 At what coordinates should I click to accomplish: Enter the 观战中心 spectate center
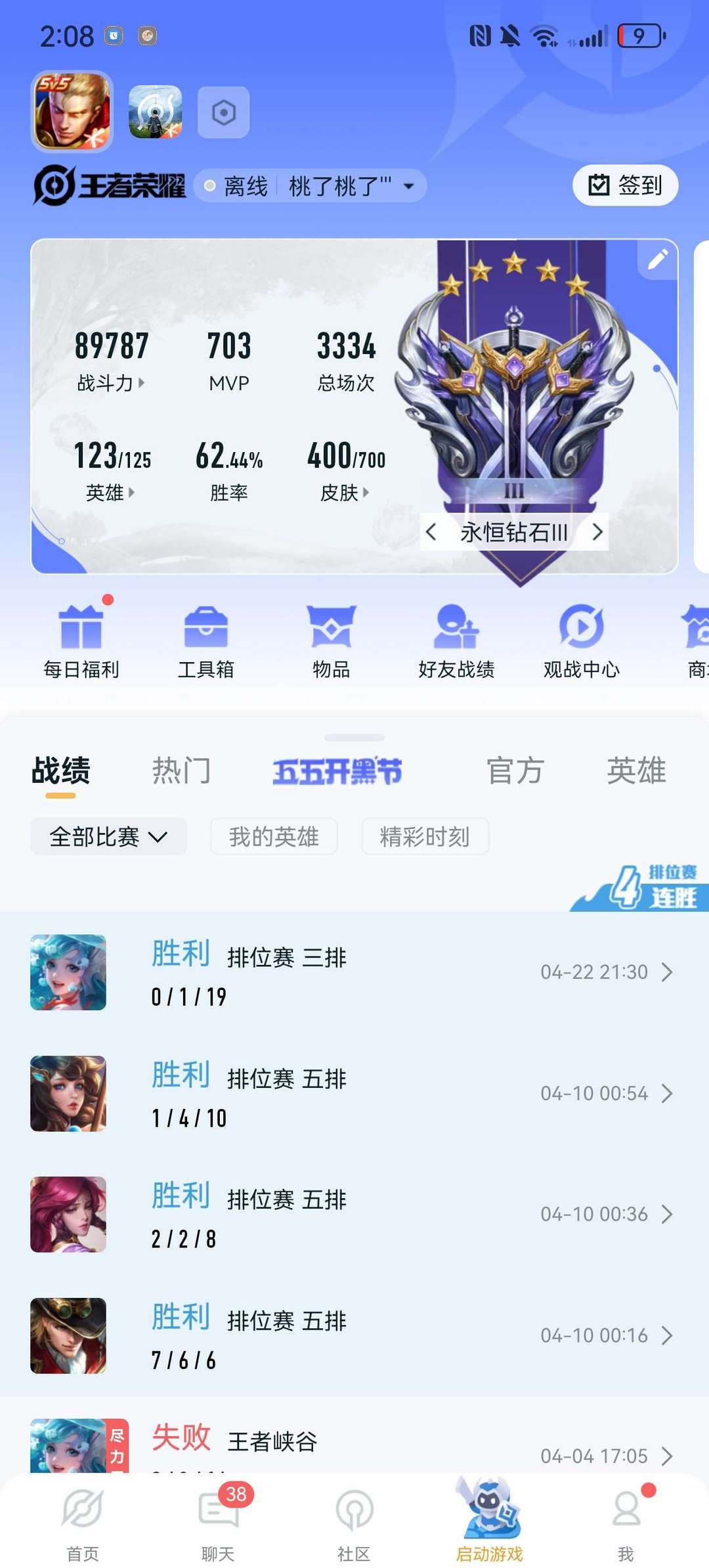coord(582,640)
